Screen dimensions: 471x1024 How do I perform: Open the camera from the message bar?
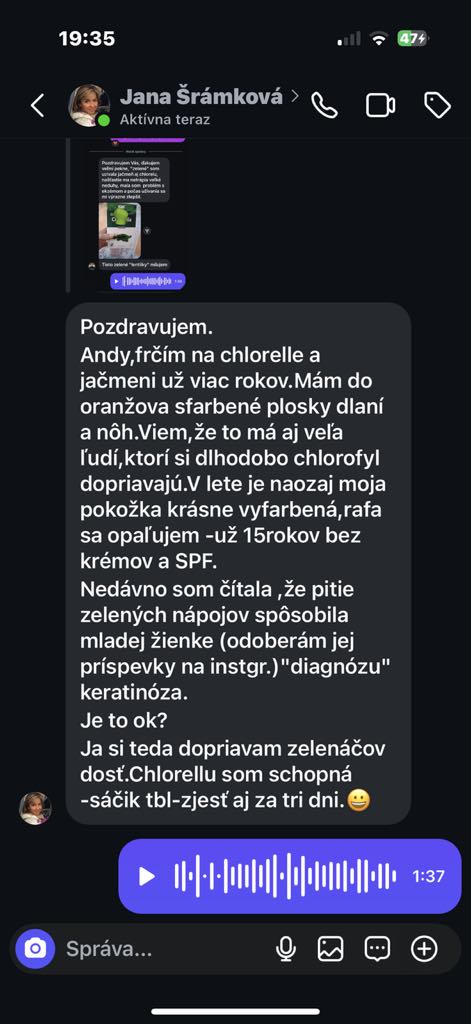click(35, 948)
